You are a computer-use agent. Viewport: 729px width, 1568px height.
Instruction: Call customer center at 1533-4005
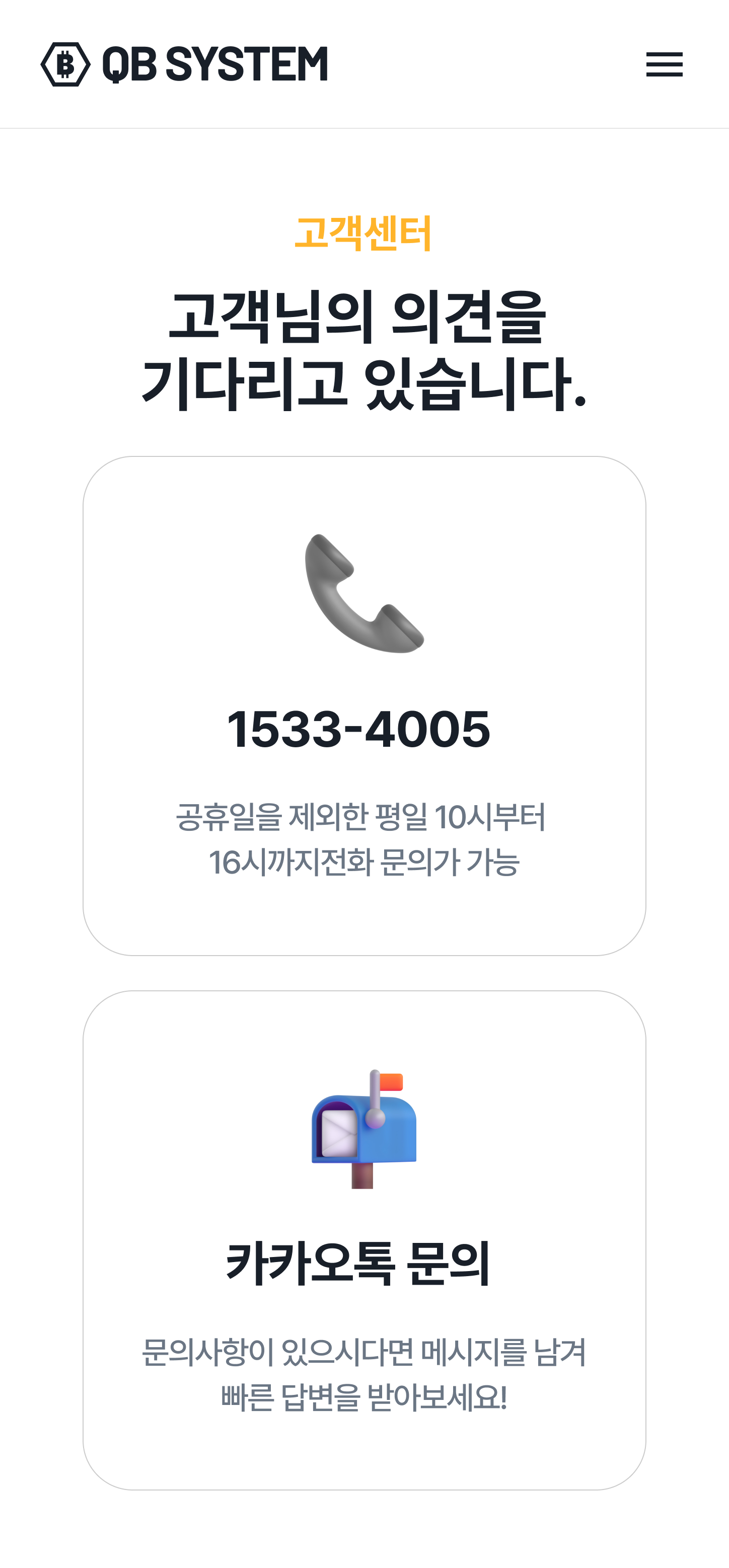[358, 729]
